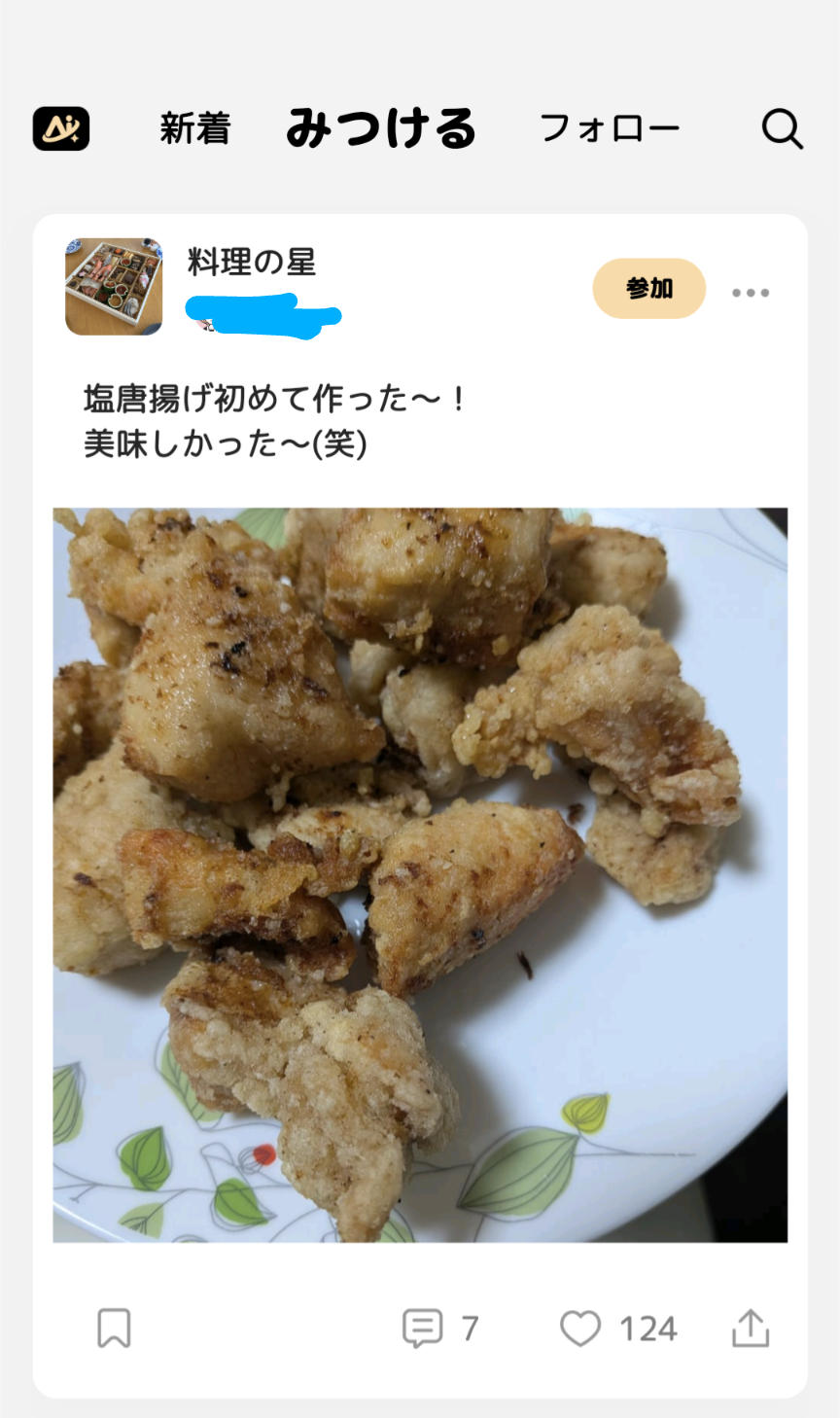Open the search magnifier icon

(782, 128)
